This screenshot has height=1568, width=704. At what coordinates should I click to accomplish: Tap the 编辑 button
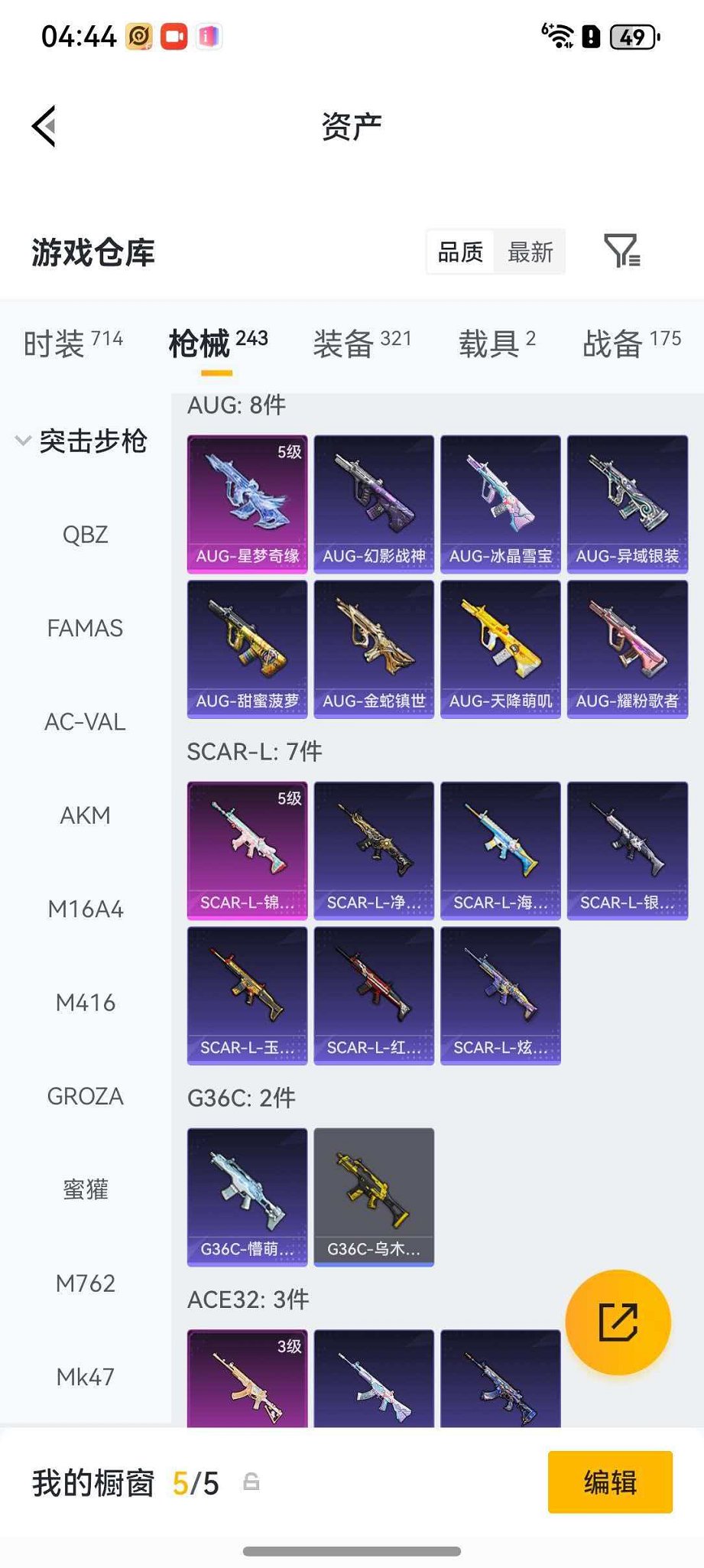tap(610, 1482)
